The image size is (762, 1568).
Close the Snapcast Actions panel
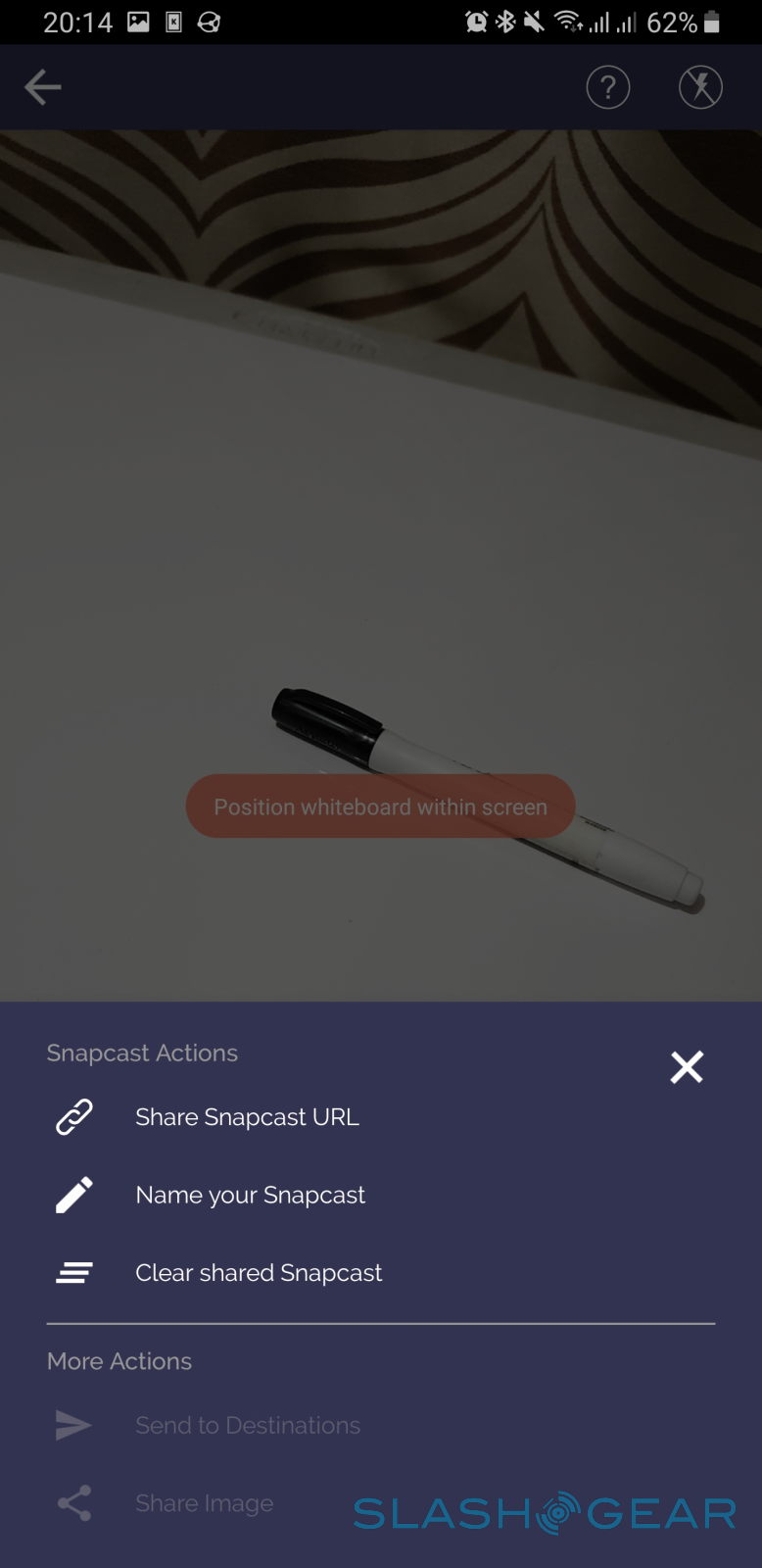[687, 1066]
